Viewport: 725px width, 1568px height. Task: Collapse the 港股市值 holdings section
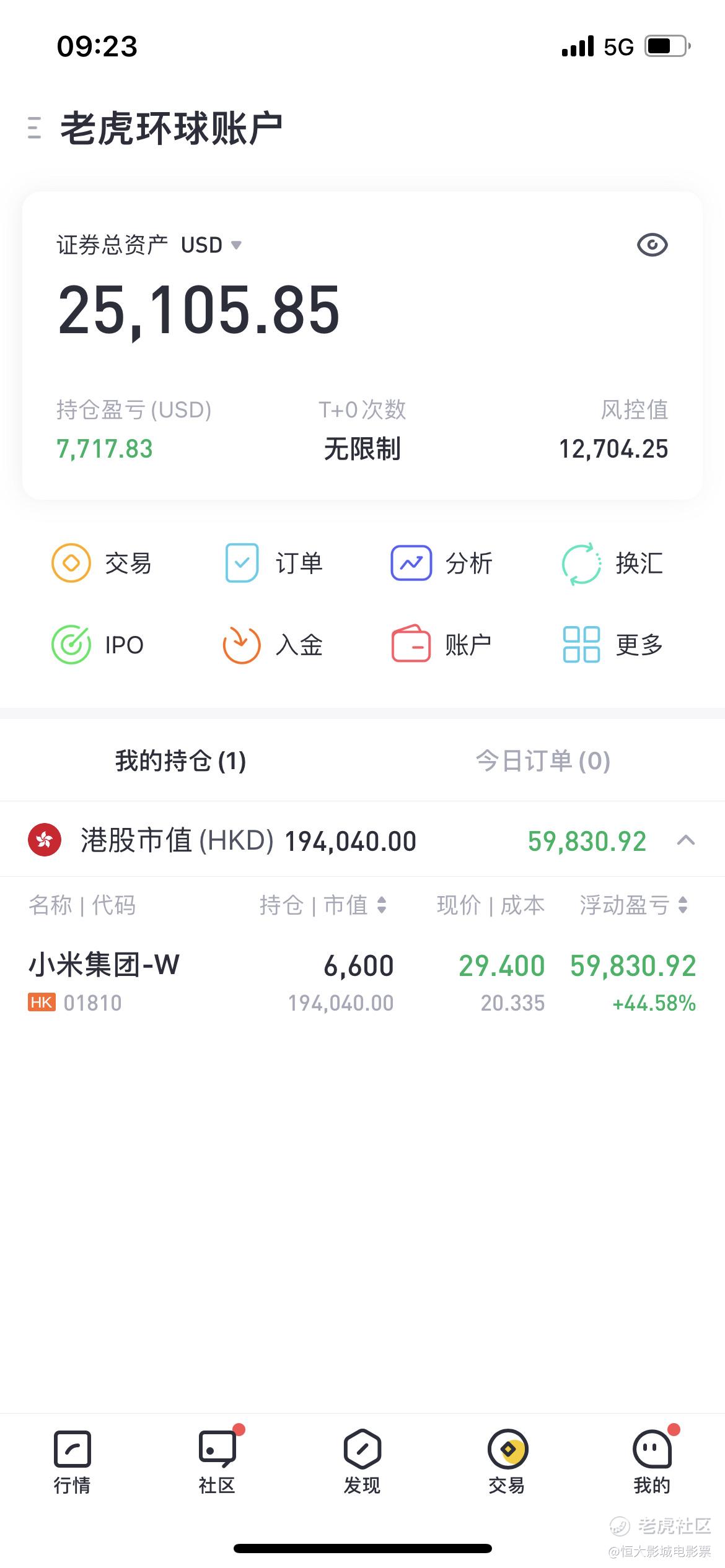tap(685, 840)
